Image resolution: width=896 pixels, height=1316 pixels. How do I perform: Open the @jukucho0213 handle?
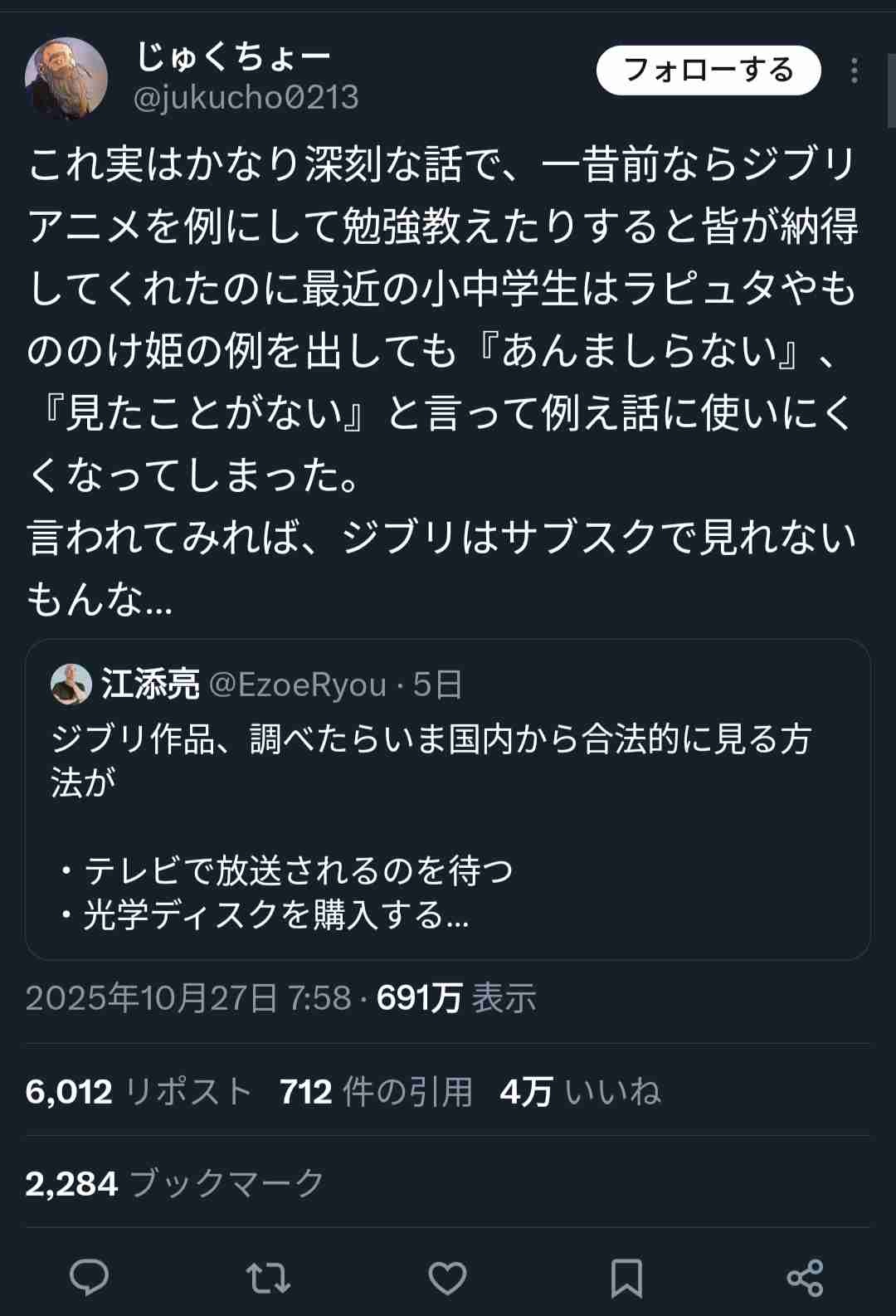246,98
